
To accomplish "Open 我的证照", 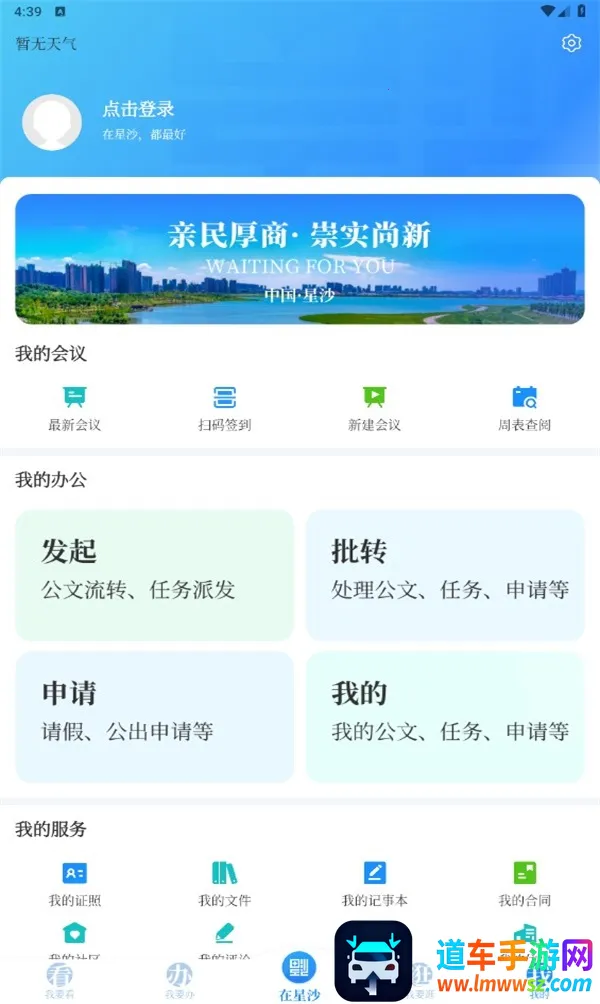I will point(75,884).
